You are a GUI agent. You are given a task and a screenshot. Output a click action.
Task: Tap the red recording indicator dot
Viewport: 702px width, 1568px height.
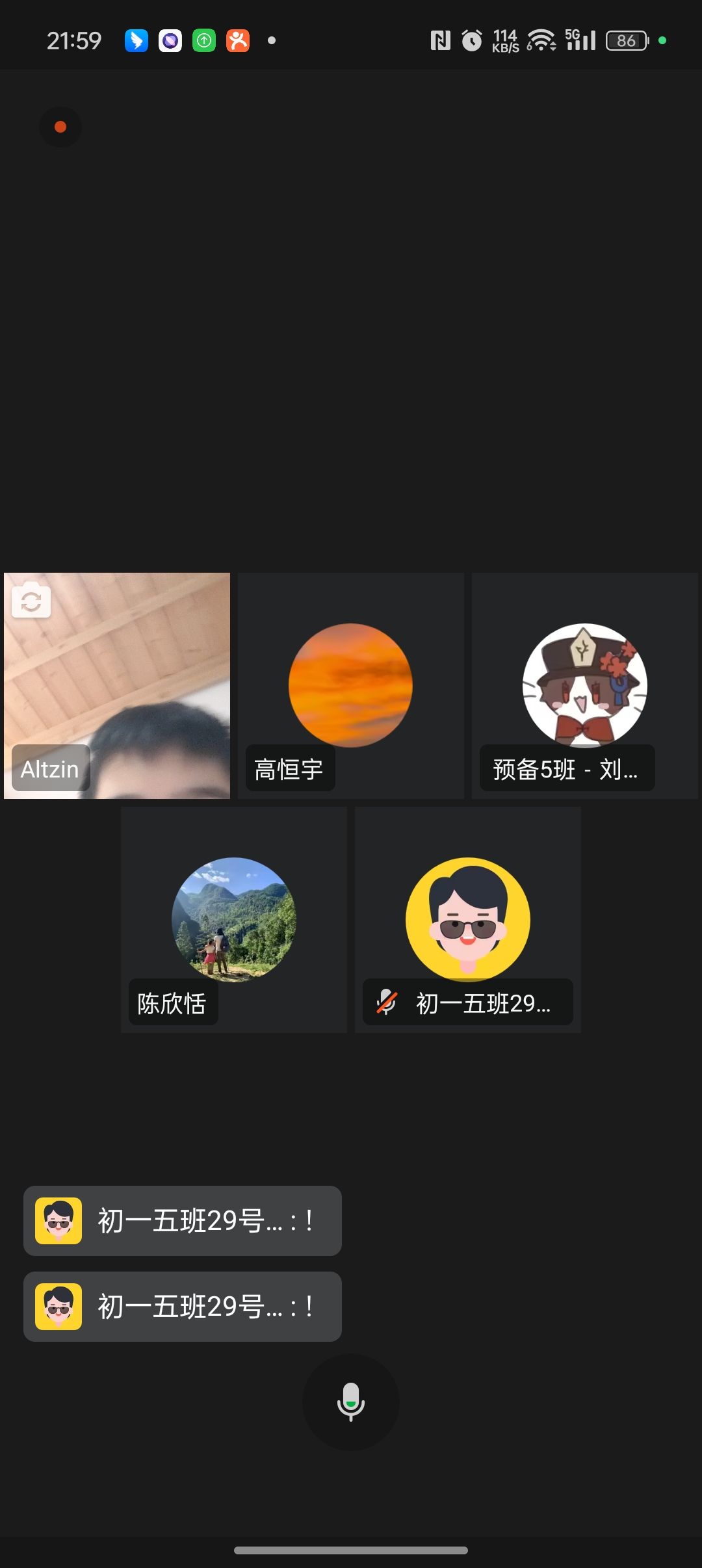tap(60, 127)
